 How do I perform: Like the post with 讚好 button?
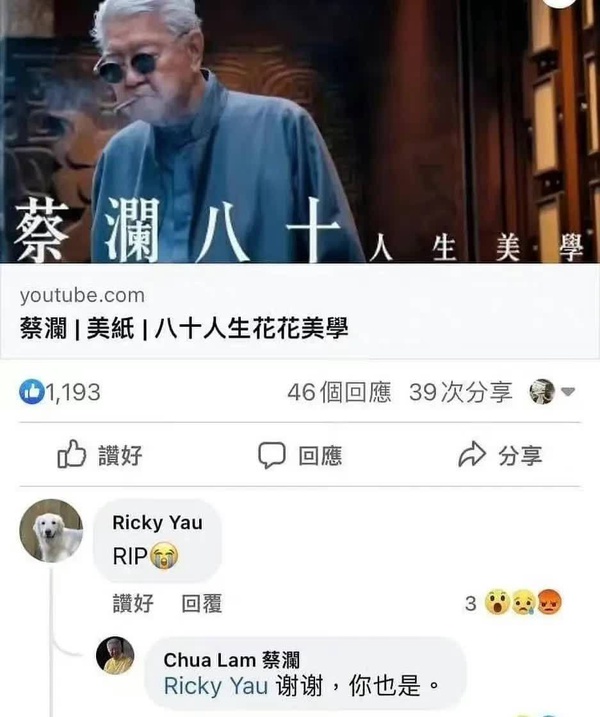point(101,456)
